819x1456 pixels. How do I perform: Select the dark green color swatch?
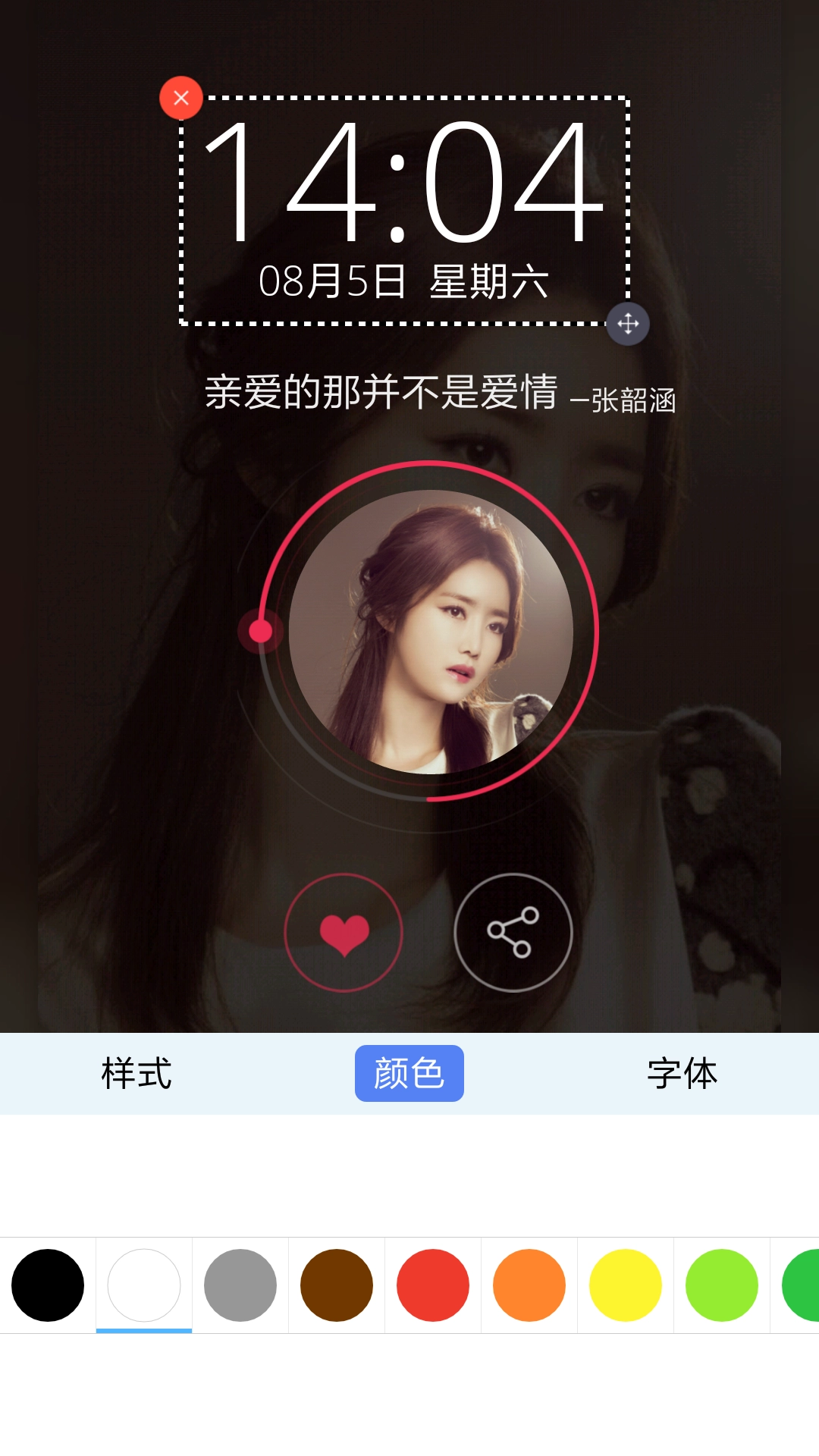[x=802, y=1285]
